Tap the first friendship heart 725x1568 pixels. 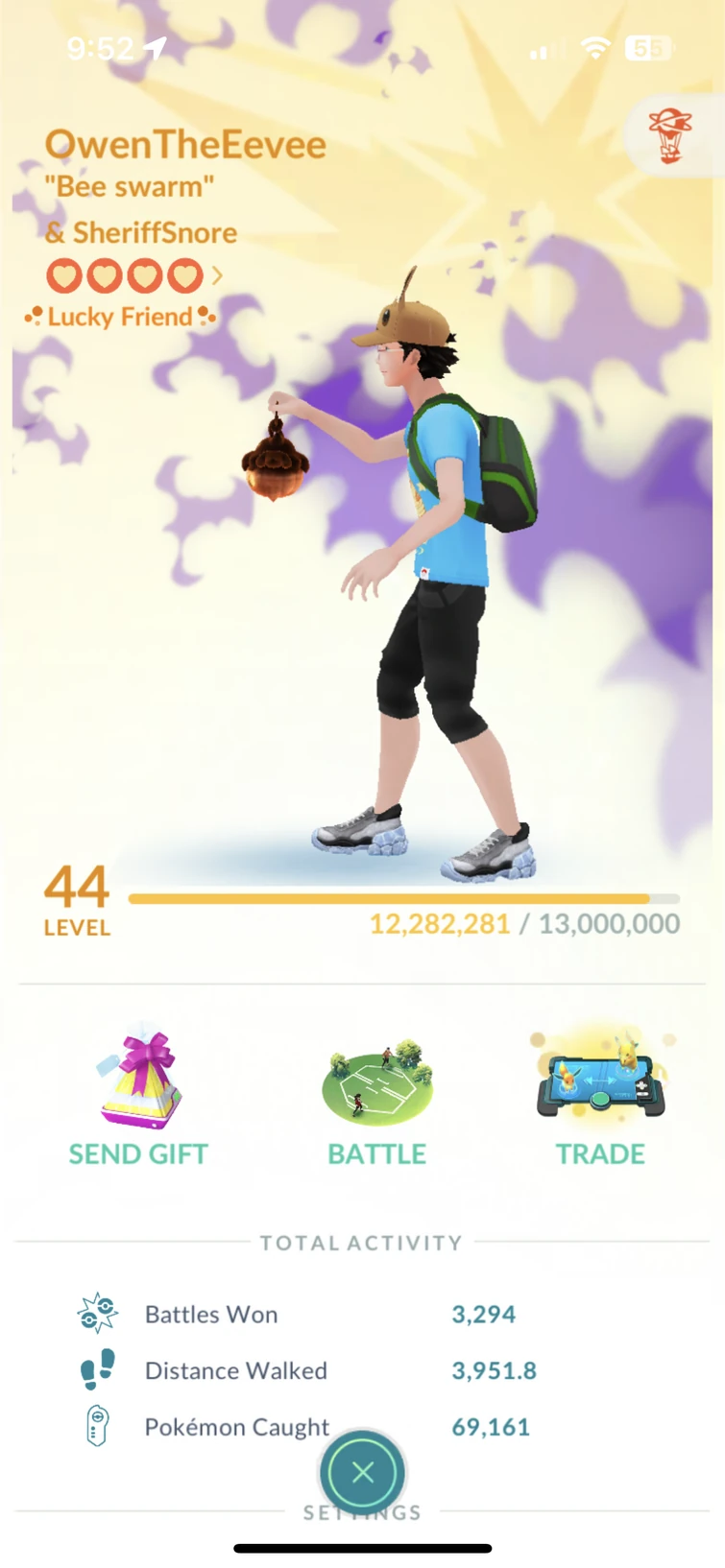[x=62, y=275]
